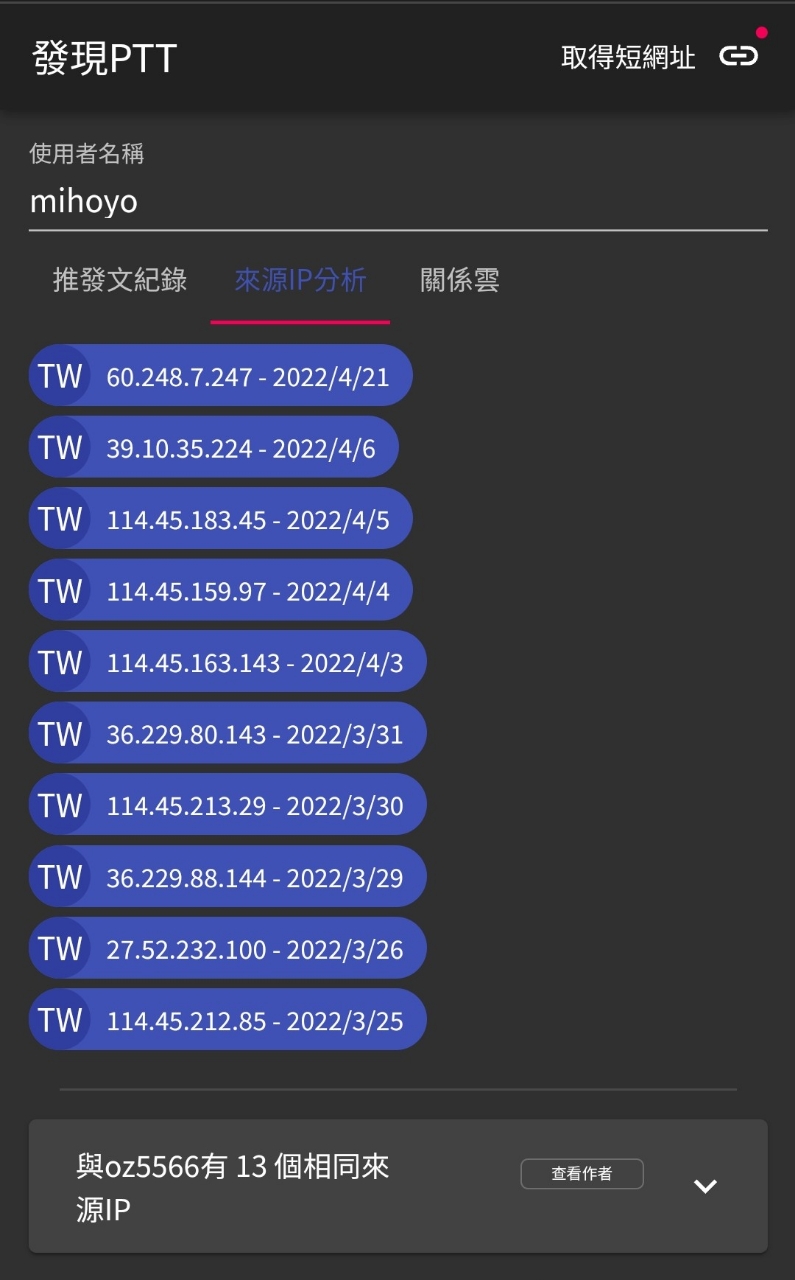Click the TW badge beside 114.45.159.97

coord(60,590)
